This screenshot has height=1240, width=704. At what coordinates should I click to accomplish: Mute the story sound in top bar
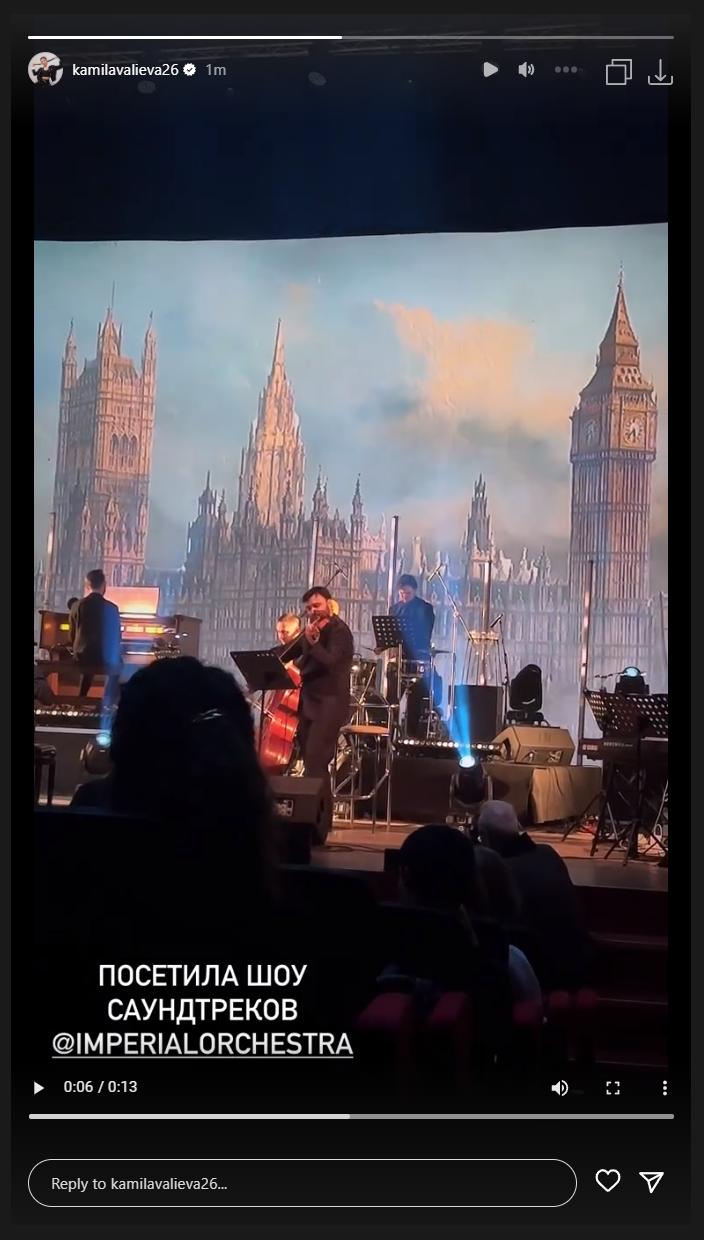pyautogui.click(x=526, y=70)
